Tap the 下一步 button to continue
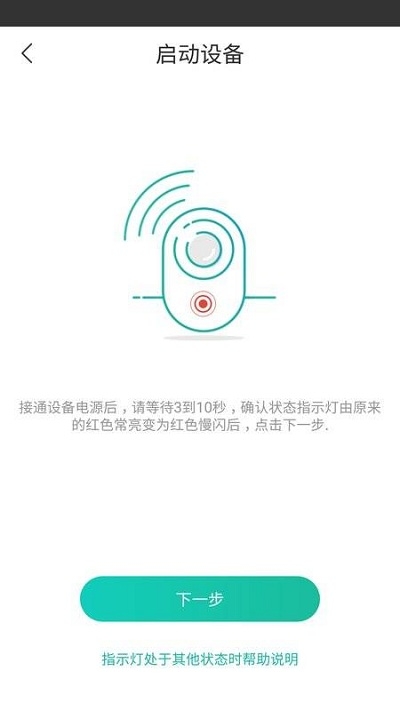The image size is (400, 711). (x=200, y=599)
